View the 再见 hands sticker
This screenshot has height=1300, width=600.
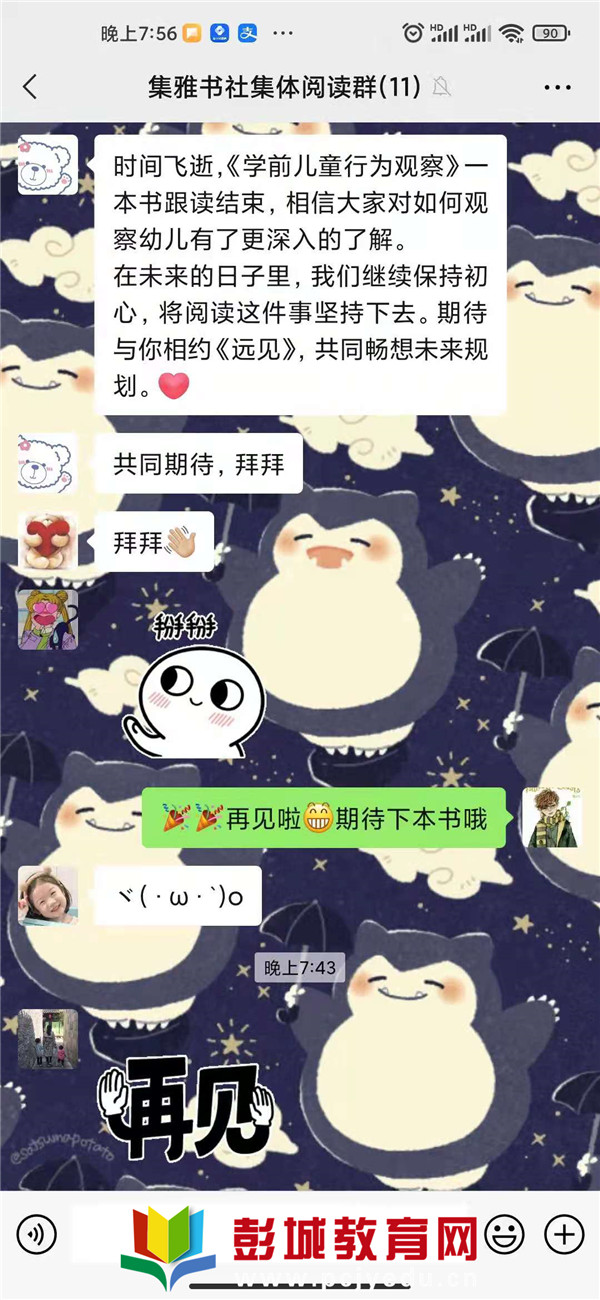coord(186,1110)
